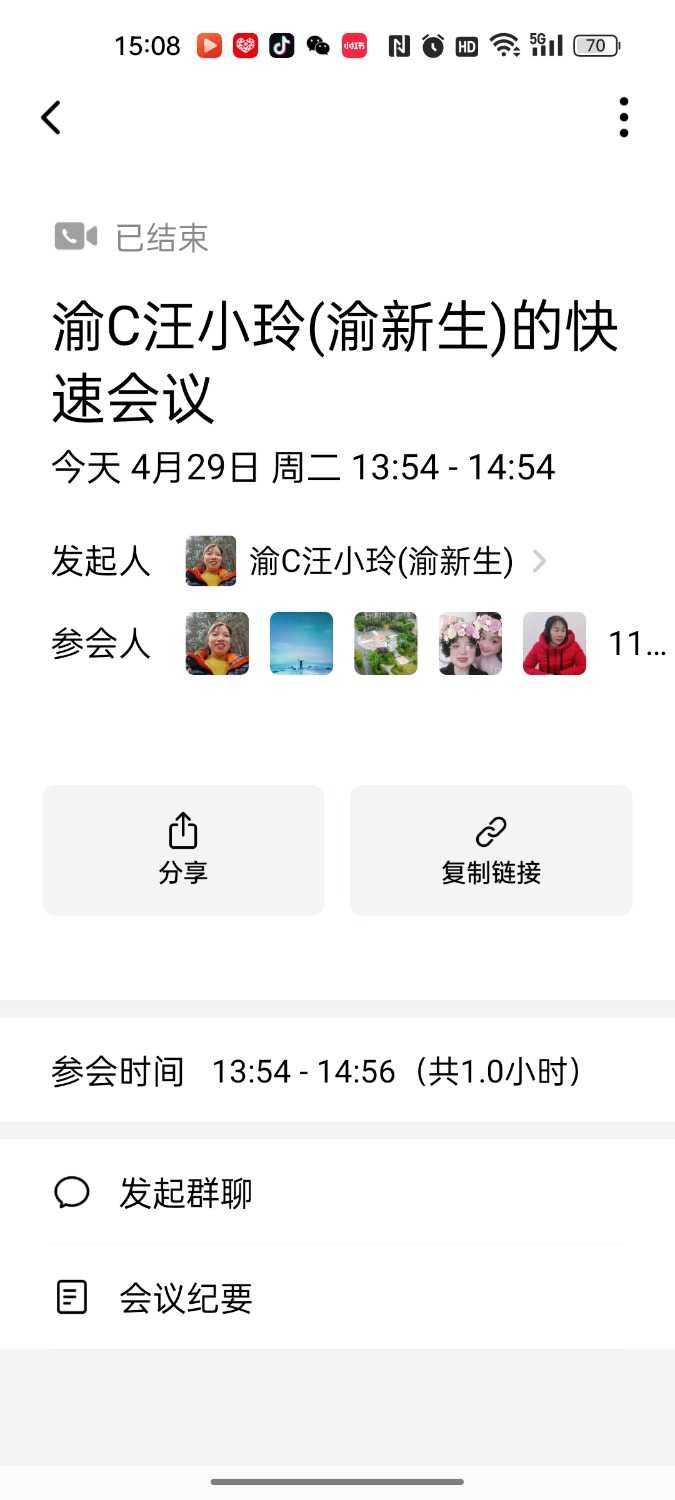
Task: Go back using the top-left arrow
Action: (51, 118)
